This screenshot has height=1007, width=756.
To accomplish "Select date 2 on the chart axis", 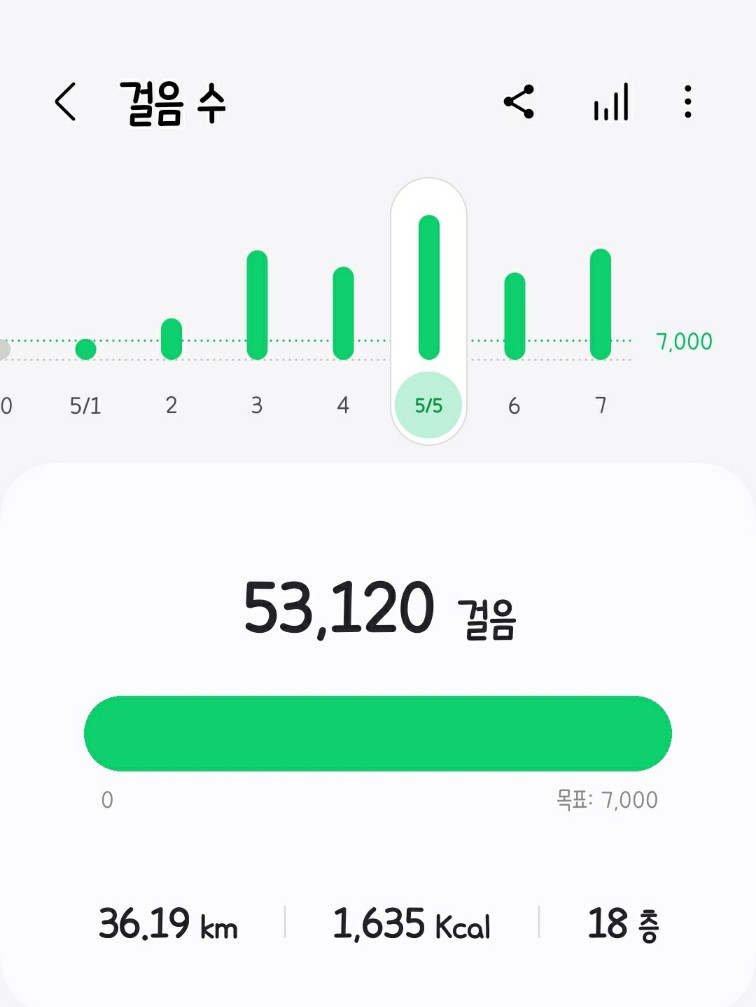I will click(x=170, y=405).
